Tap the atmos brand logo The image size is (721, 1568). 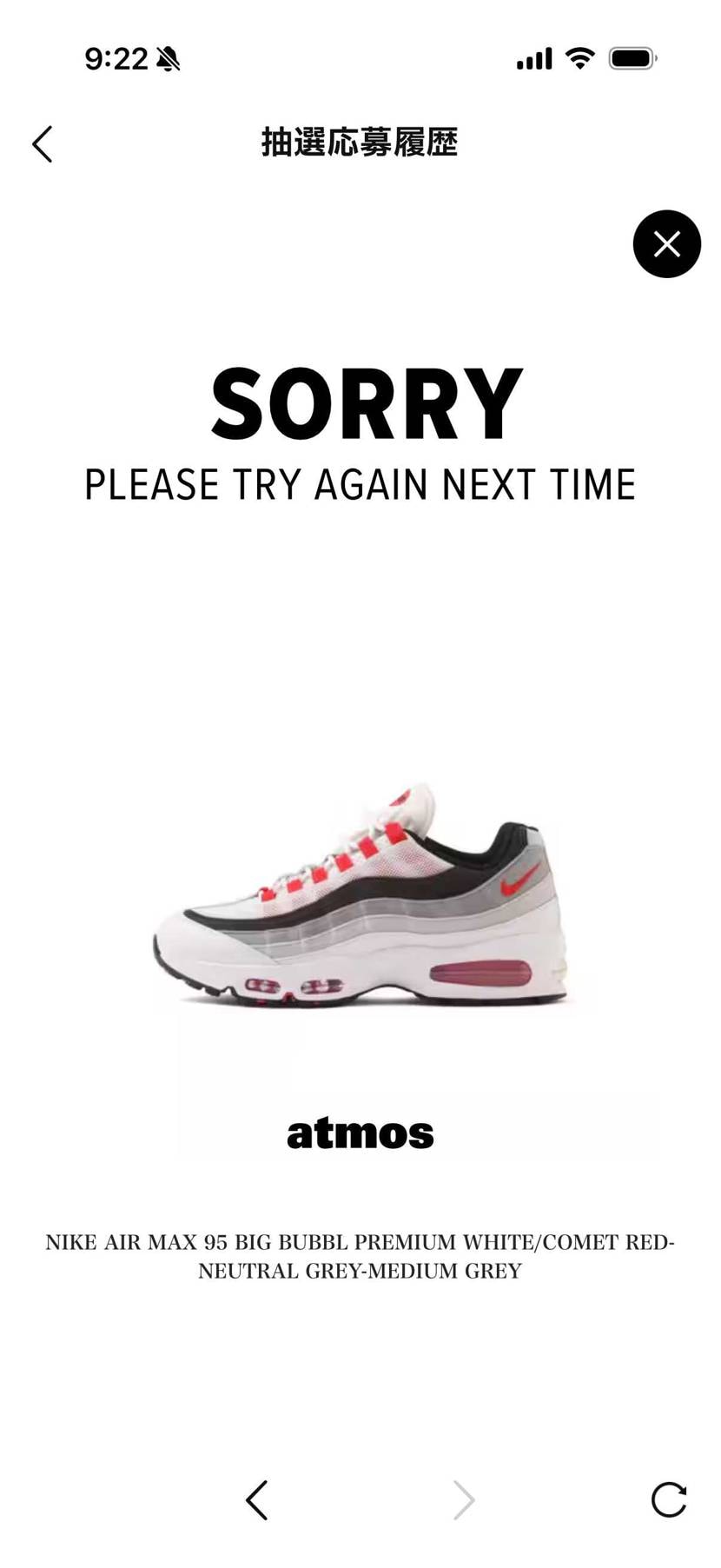click(360, 1133)
